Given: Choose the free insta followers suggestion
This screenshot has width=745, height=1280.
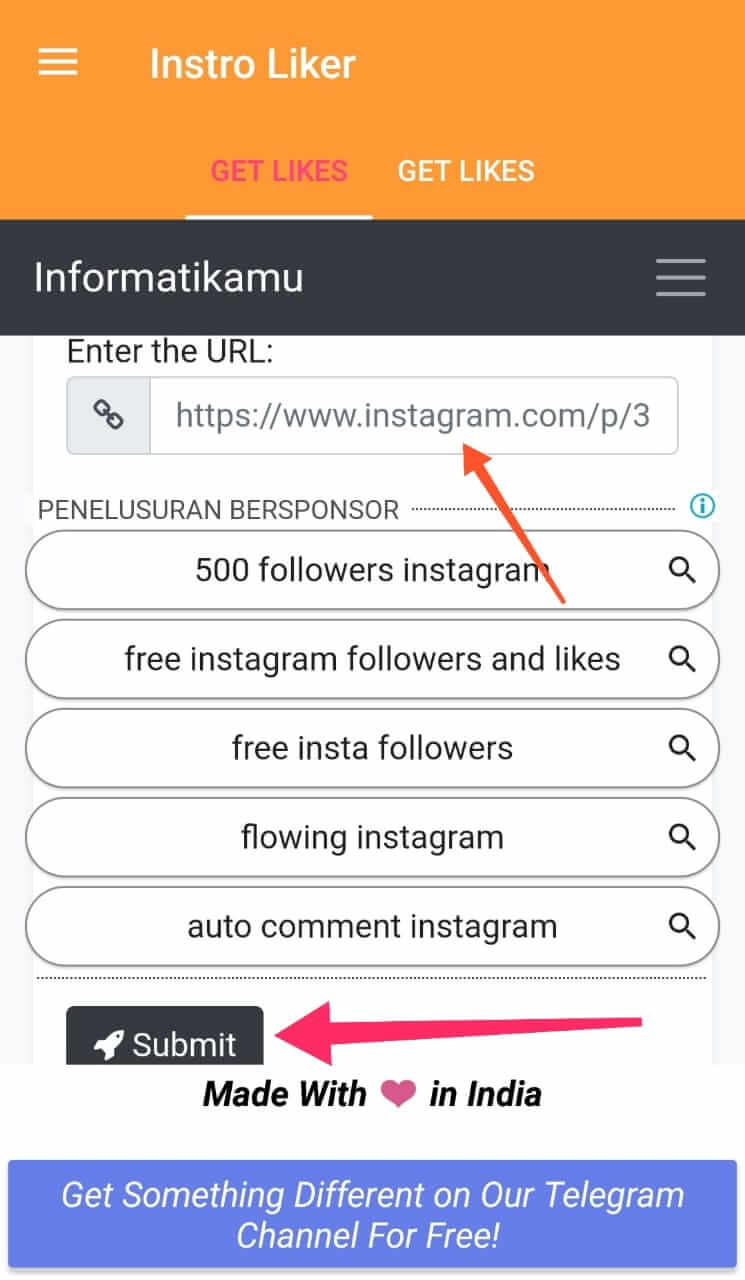Looking at the screenshot, I should click(372, 748).
